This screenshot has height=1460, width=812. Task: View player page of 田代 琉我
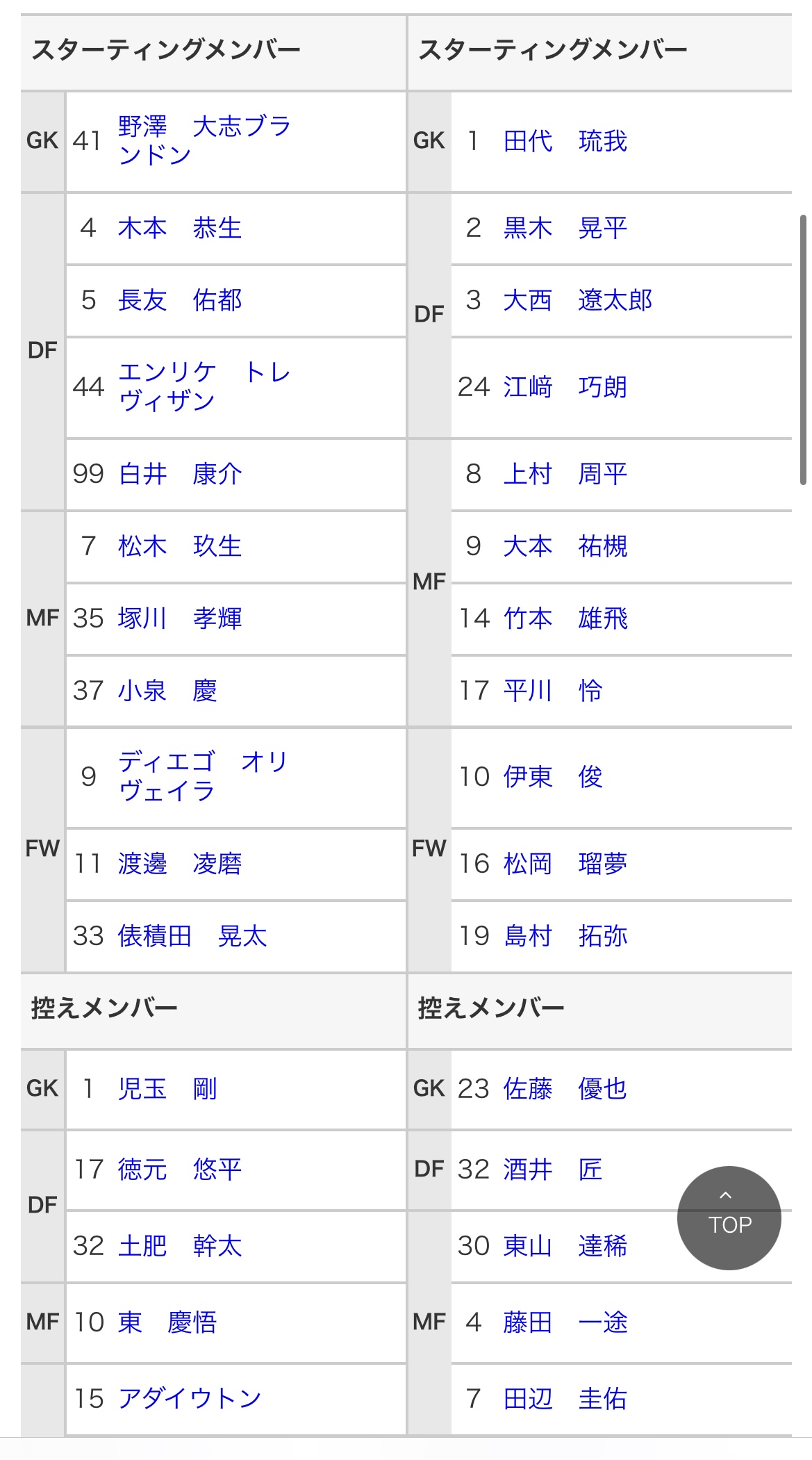click(565, 141)
